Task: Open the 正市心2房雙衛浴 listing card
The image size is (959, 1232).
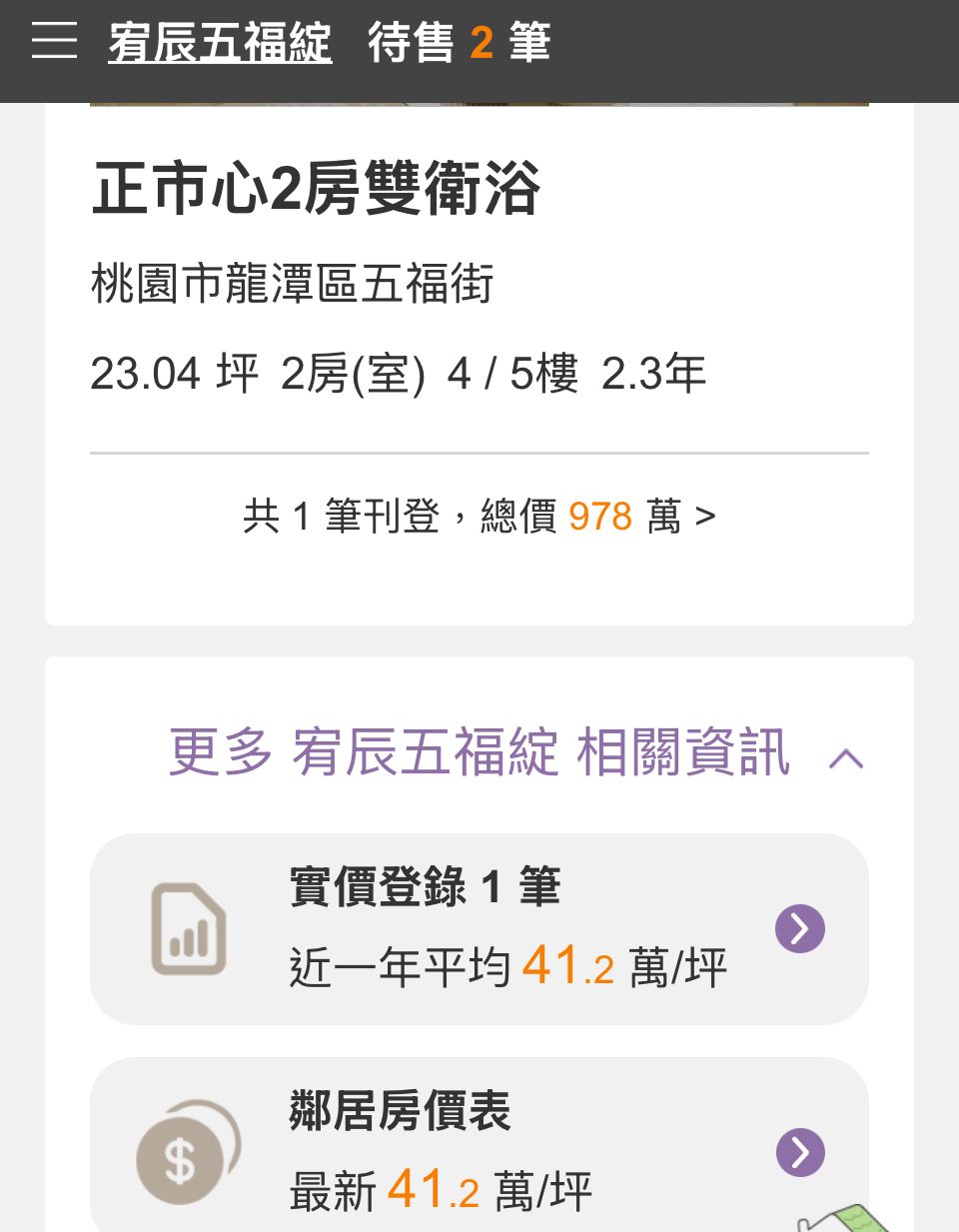Action: click(x=316, y=188)
